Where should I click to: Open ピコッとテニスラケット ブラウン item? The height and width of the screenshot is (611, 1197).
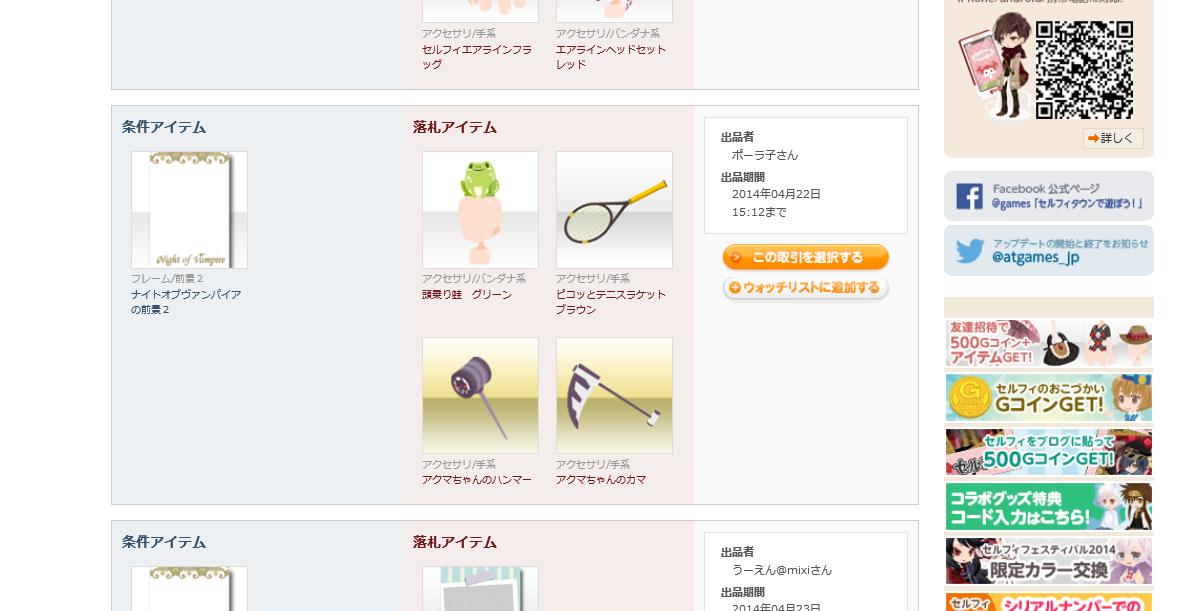[614, 210]
